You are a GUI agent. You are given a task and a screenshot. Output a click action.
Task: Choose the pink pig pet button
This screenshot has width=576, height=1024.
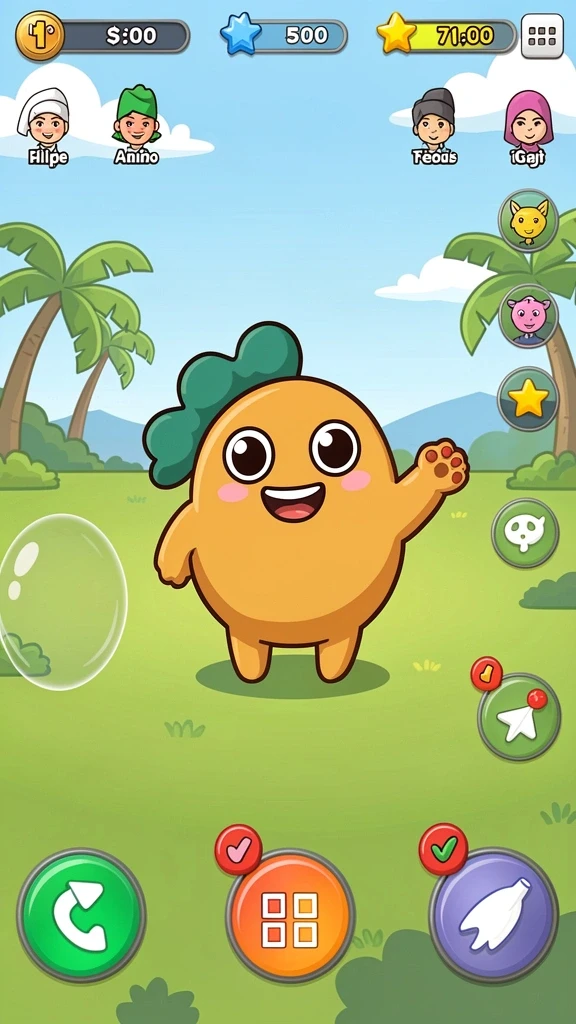(528, 316)
